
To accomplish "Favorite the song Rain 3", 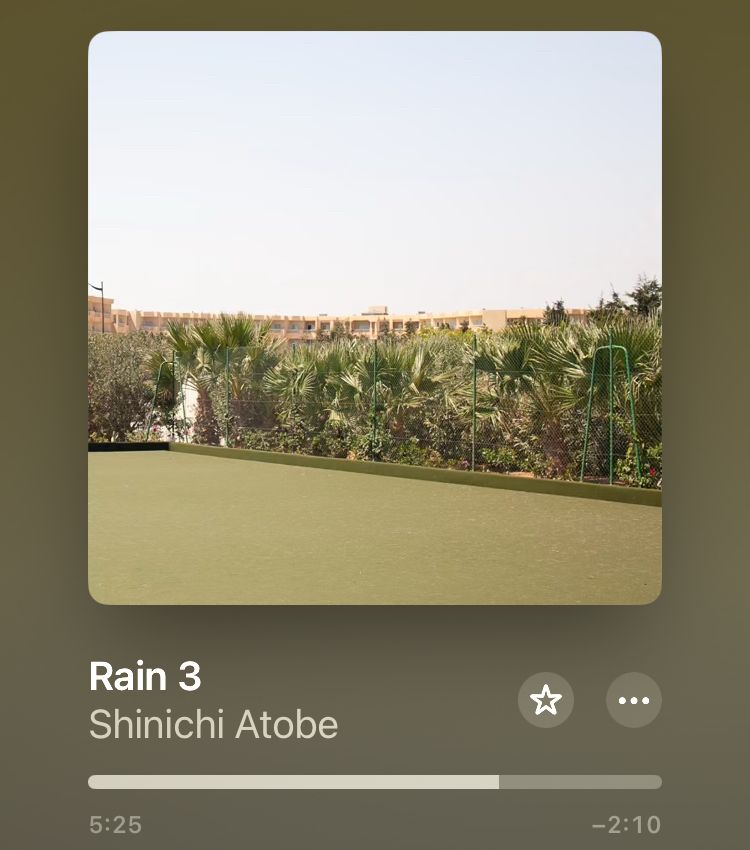I will click(x=545, y=700).
